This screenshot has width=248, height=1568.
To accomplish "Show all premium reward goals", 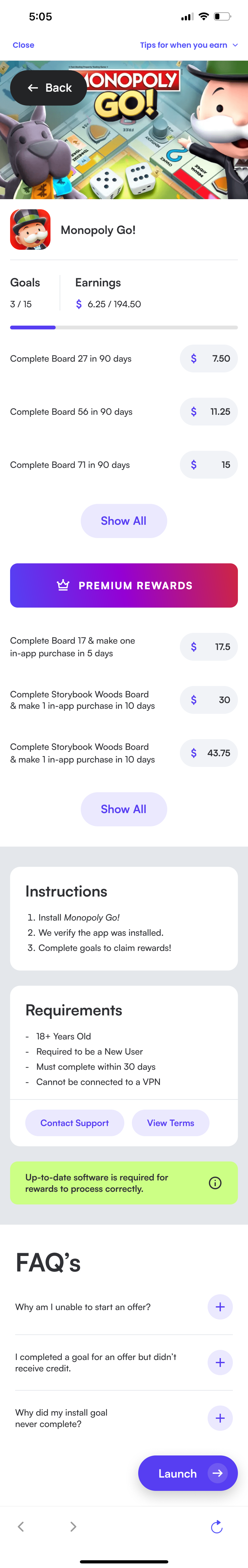I will 123,809.
